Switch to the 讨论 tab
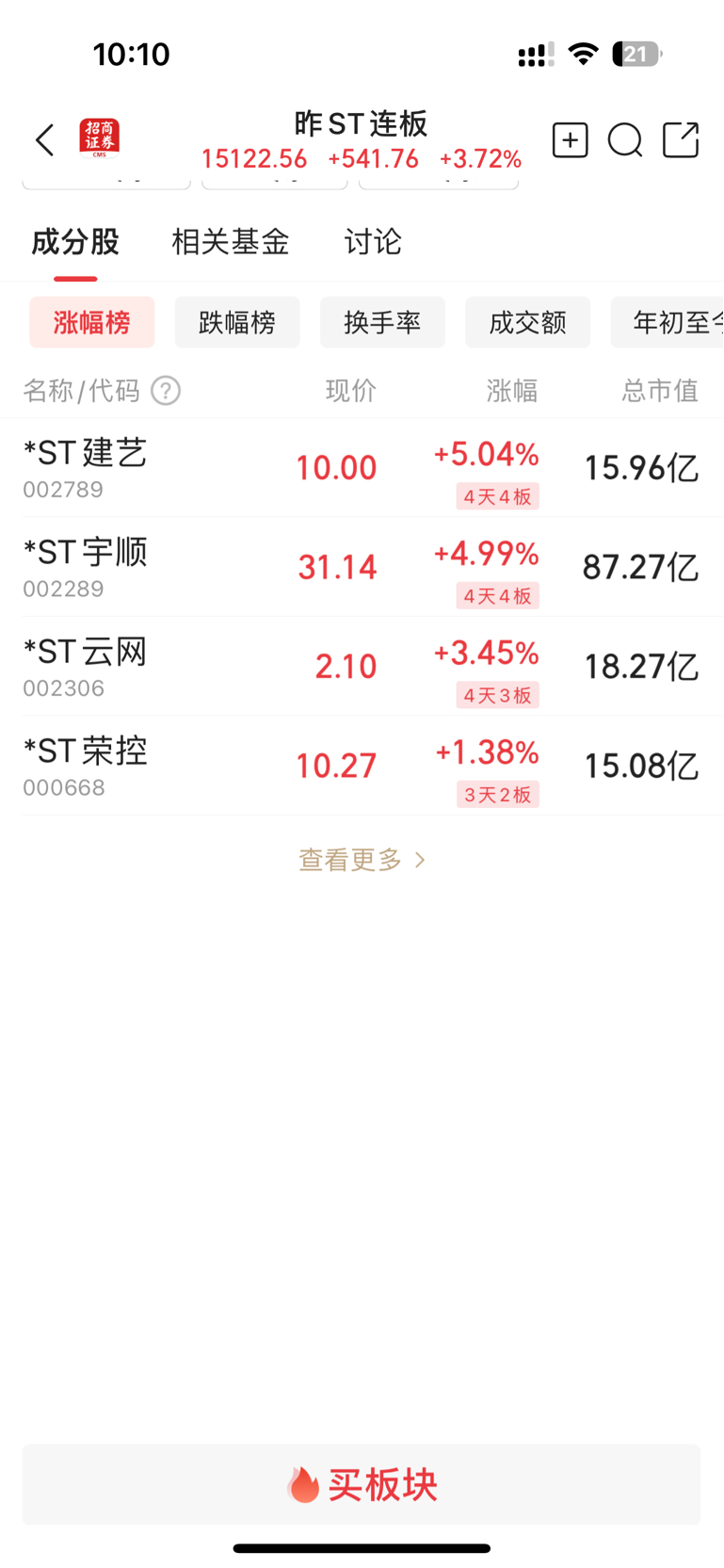The image size is (724, 1568). click(x=373, y=242)
